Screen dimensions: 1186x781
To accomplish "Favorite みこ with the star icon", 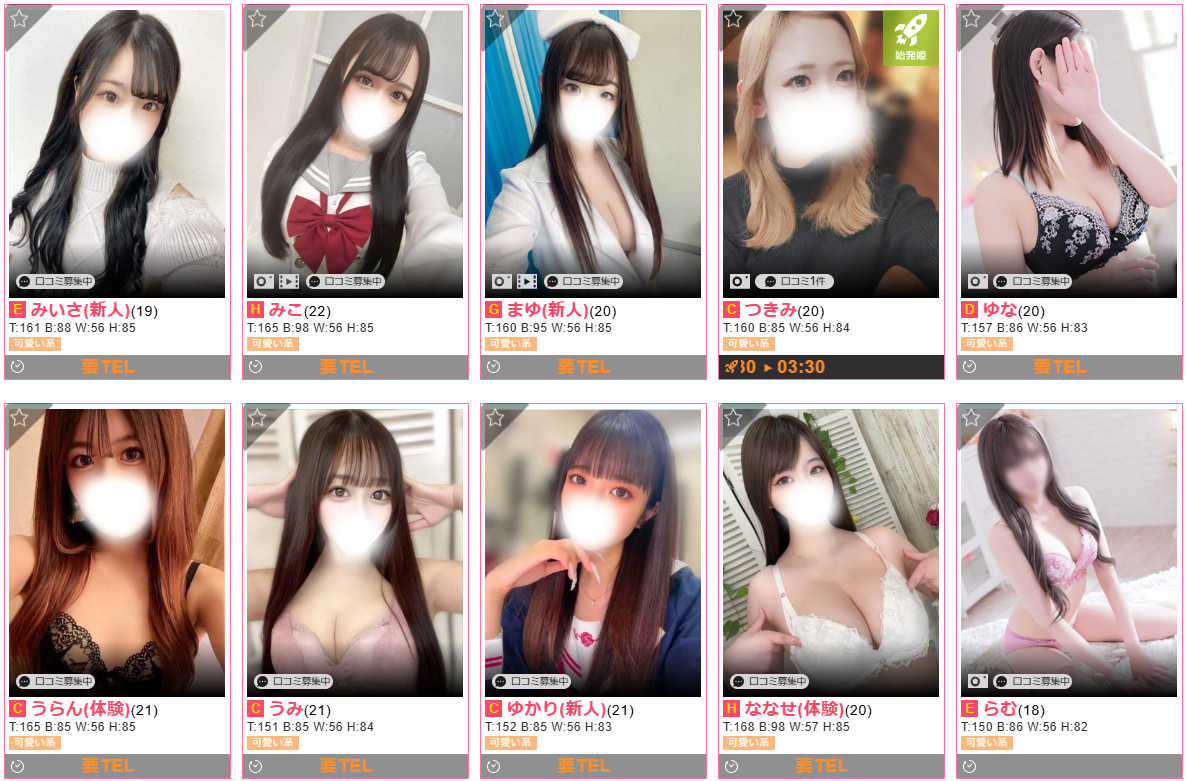I will point(257,19).
